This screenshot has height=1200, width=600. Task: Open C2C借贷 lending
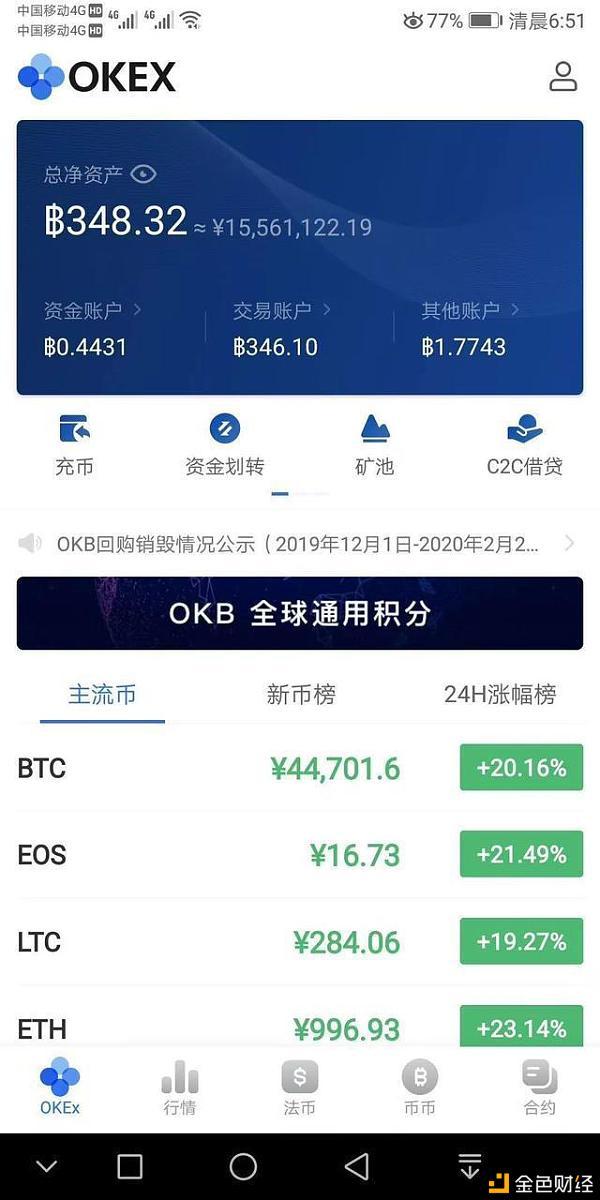point(524,445)
